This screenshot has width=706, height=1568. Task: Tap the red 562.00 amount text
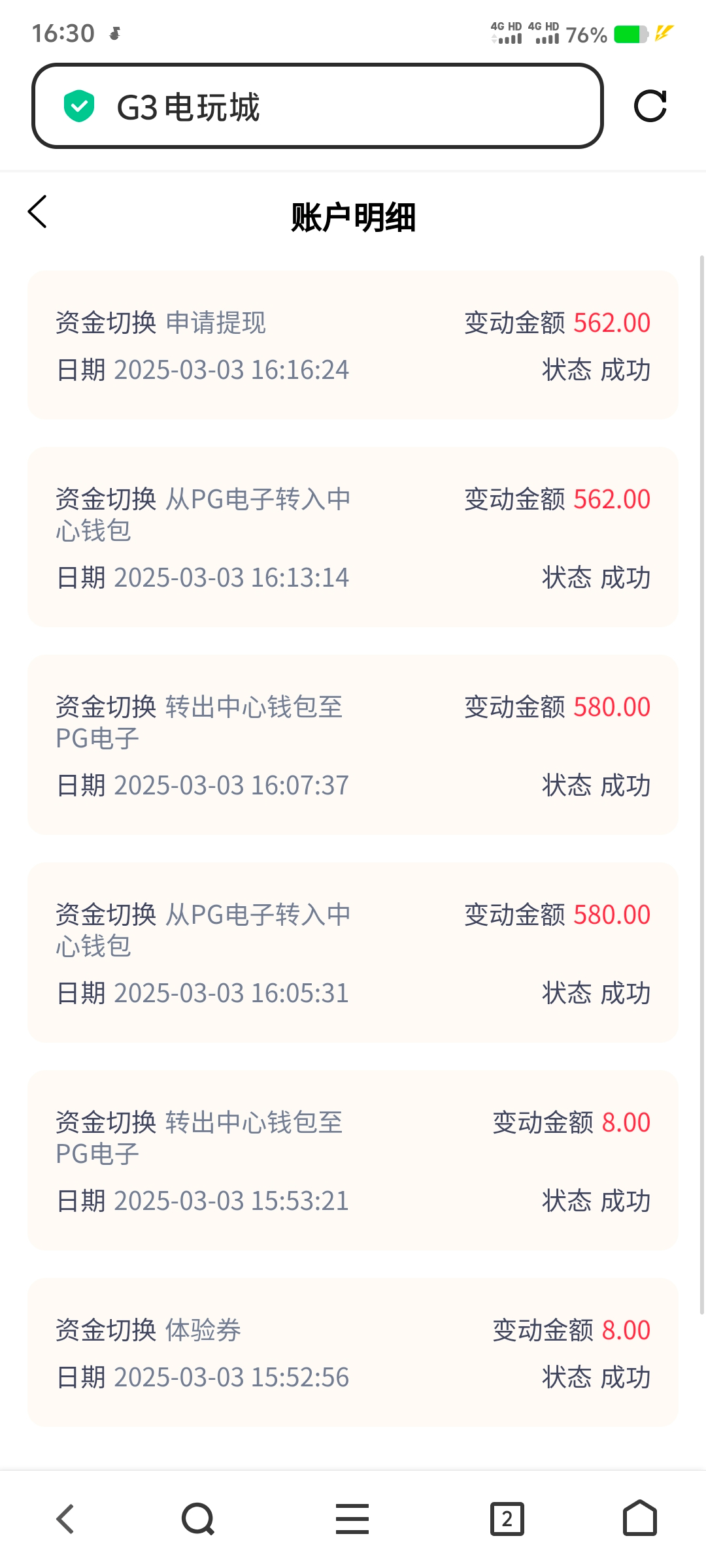611,322
